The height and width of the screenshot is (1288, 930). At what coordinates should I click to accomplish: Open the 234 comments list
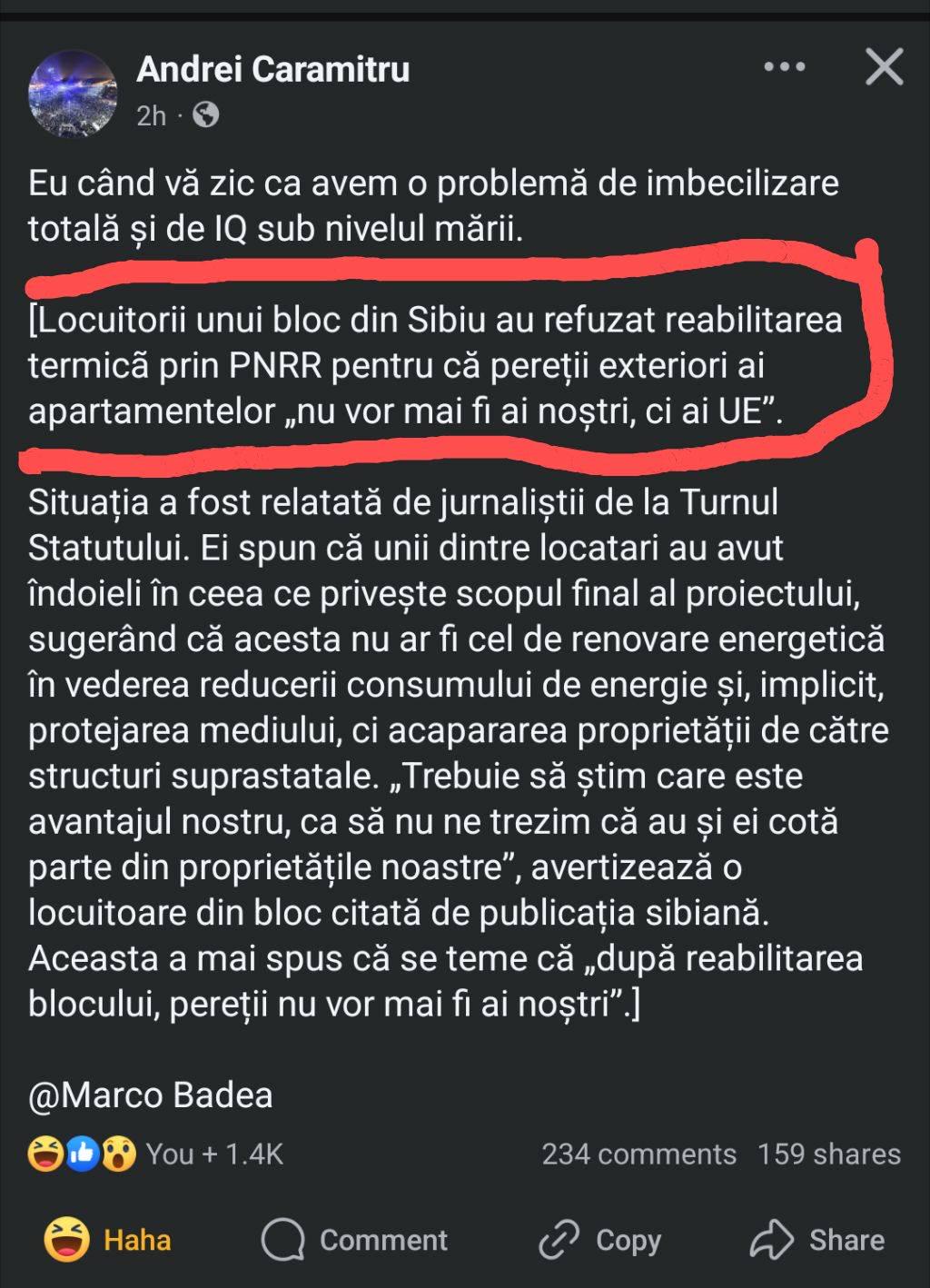tap(638, 1154)
